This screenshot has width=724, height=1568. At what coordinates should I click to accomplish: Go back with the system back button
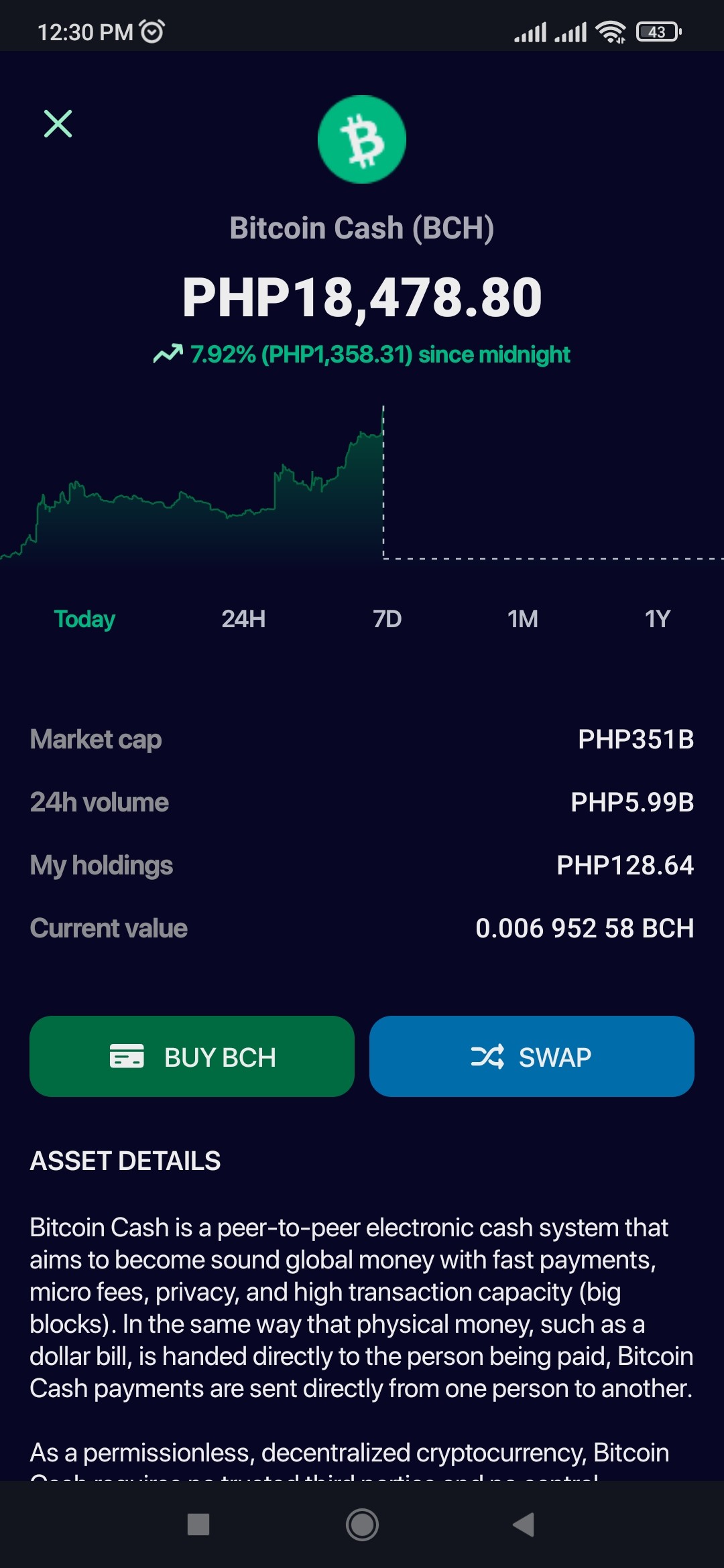point(524,1524)
